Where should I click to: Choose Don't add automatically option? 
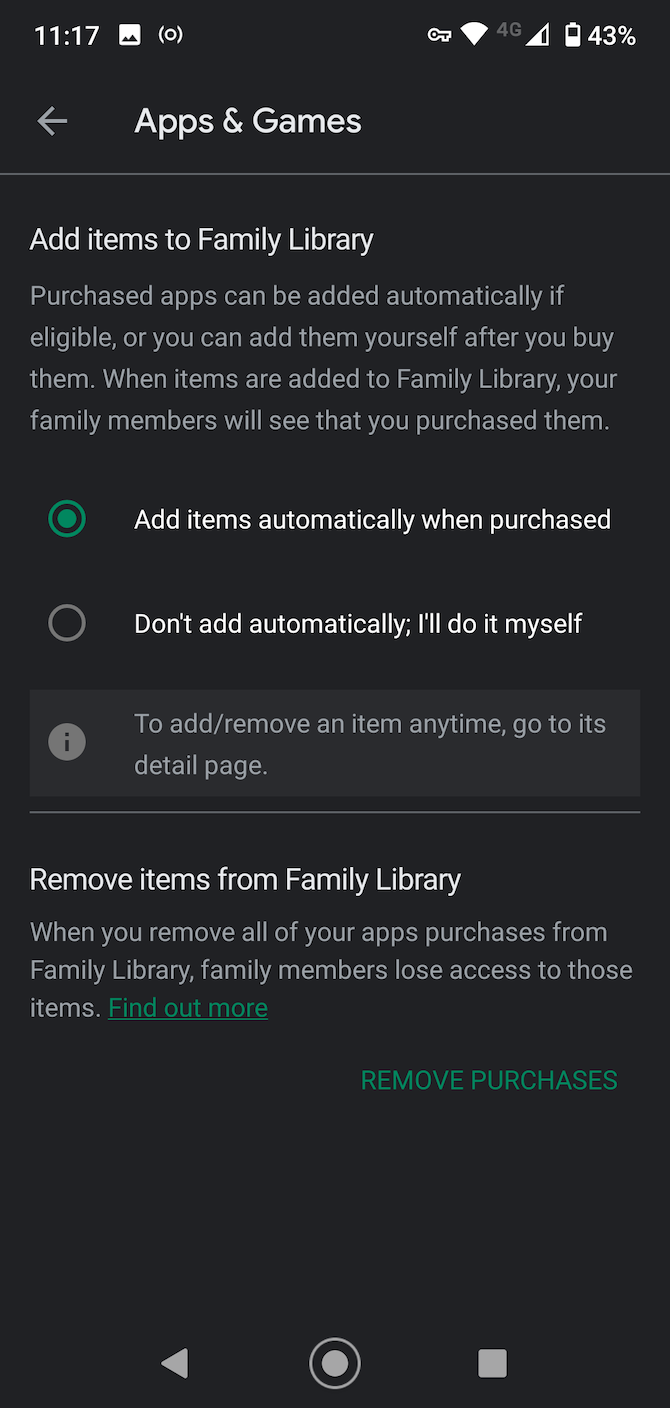tap(67, 624)
